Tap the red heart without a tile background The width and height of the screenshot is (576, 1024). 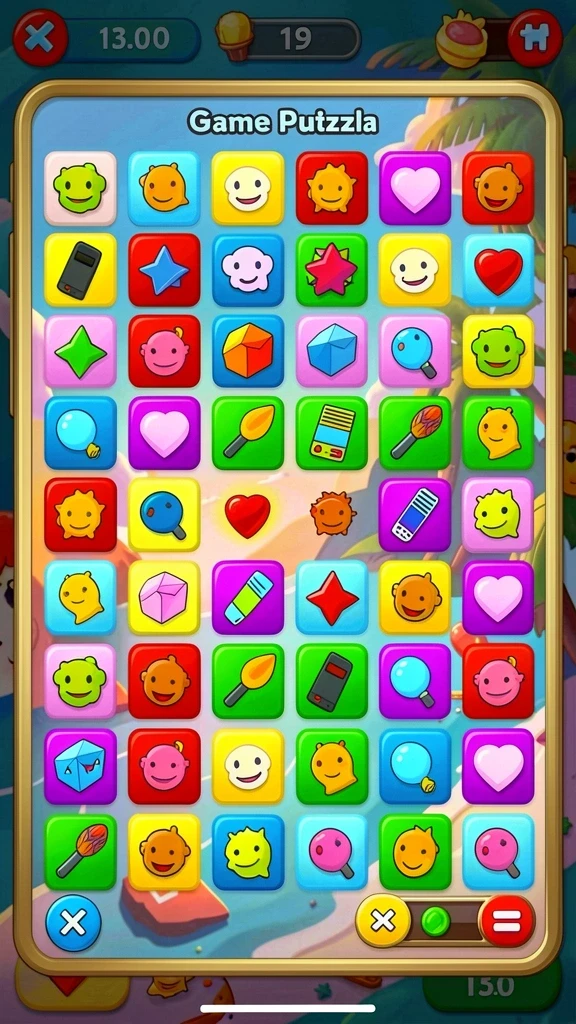tap(248, 515)
